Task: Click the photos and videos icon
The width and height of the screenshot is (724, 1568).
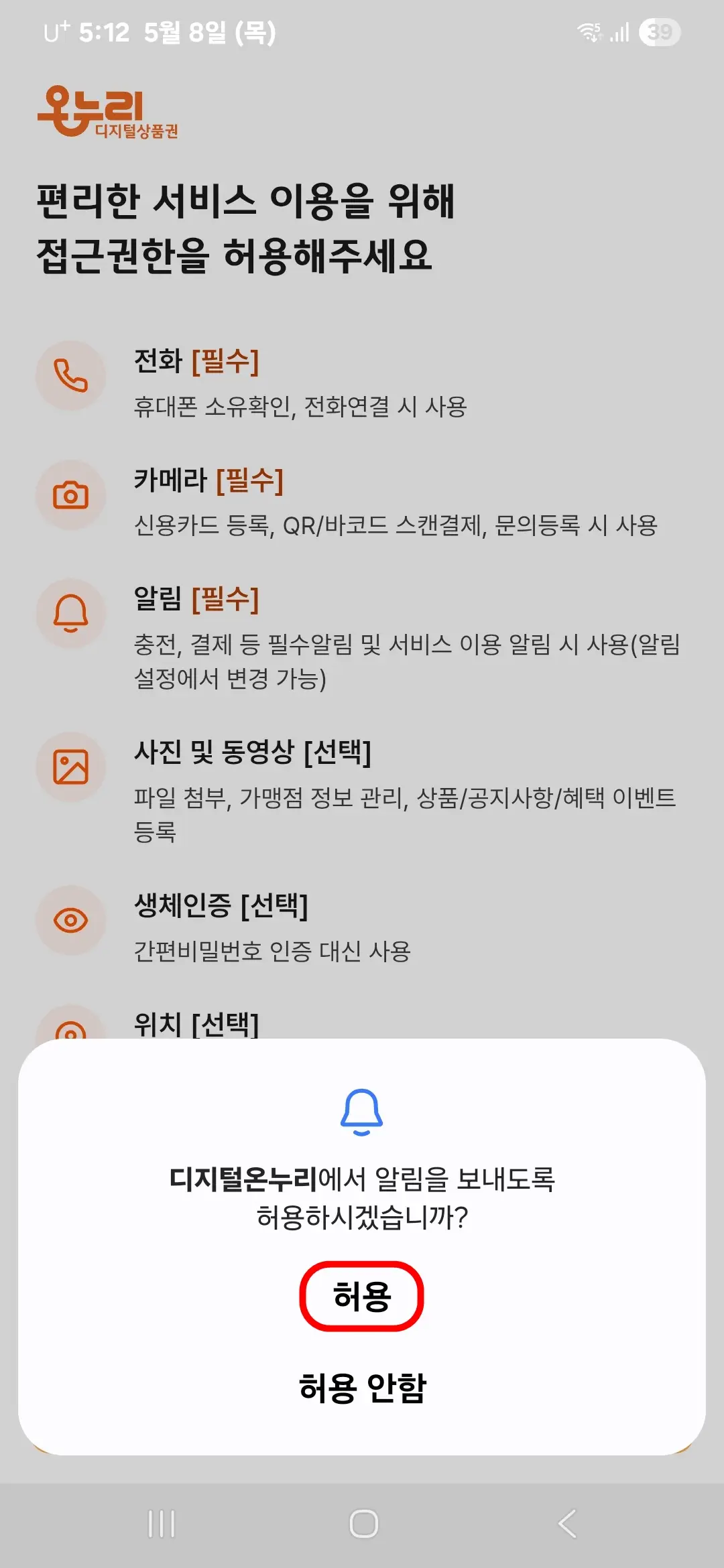Action: tap(70, 768)
